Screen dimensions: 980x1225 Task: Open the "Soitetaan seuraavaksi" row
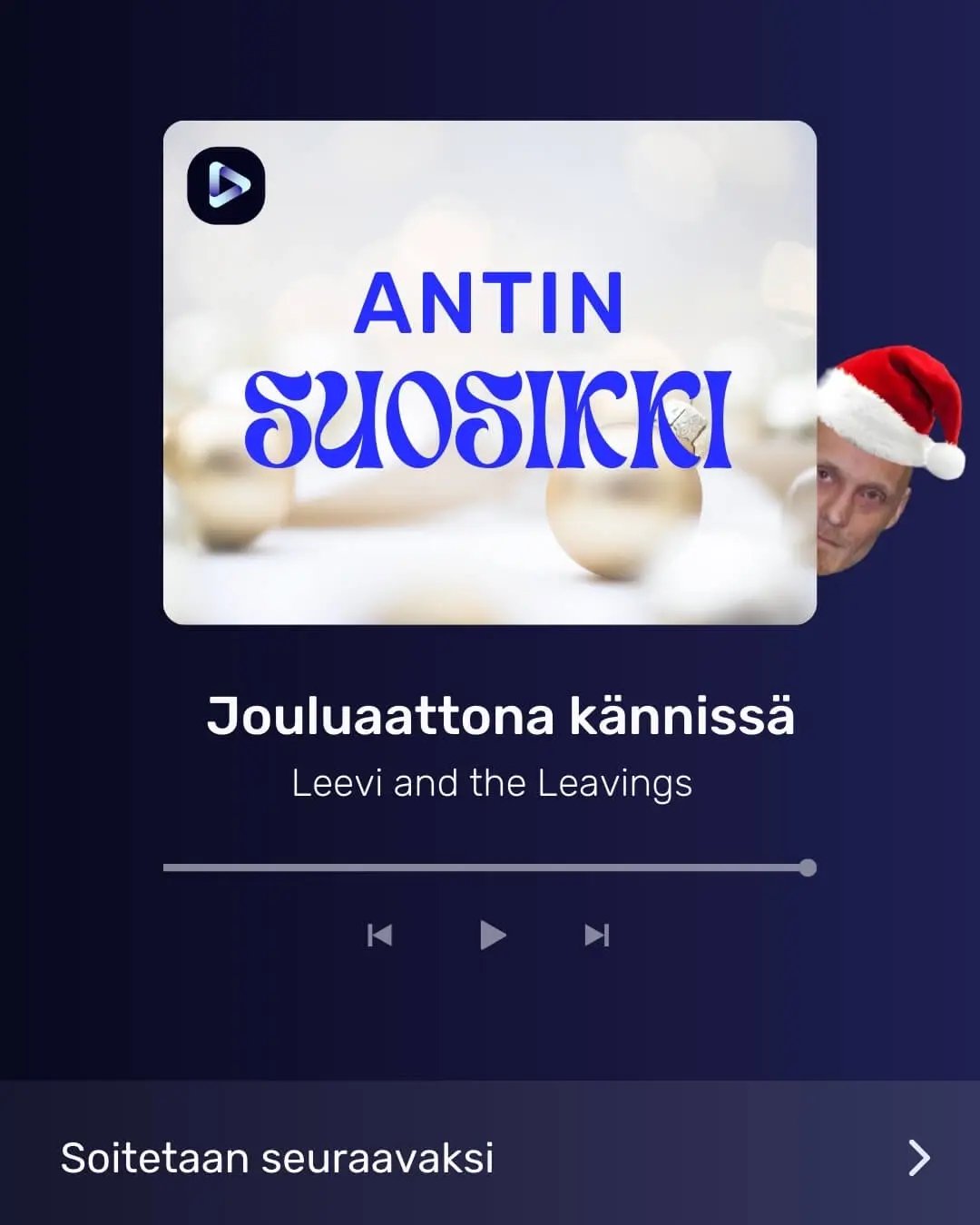[490, 1157]
